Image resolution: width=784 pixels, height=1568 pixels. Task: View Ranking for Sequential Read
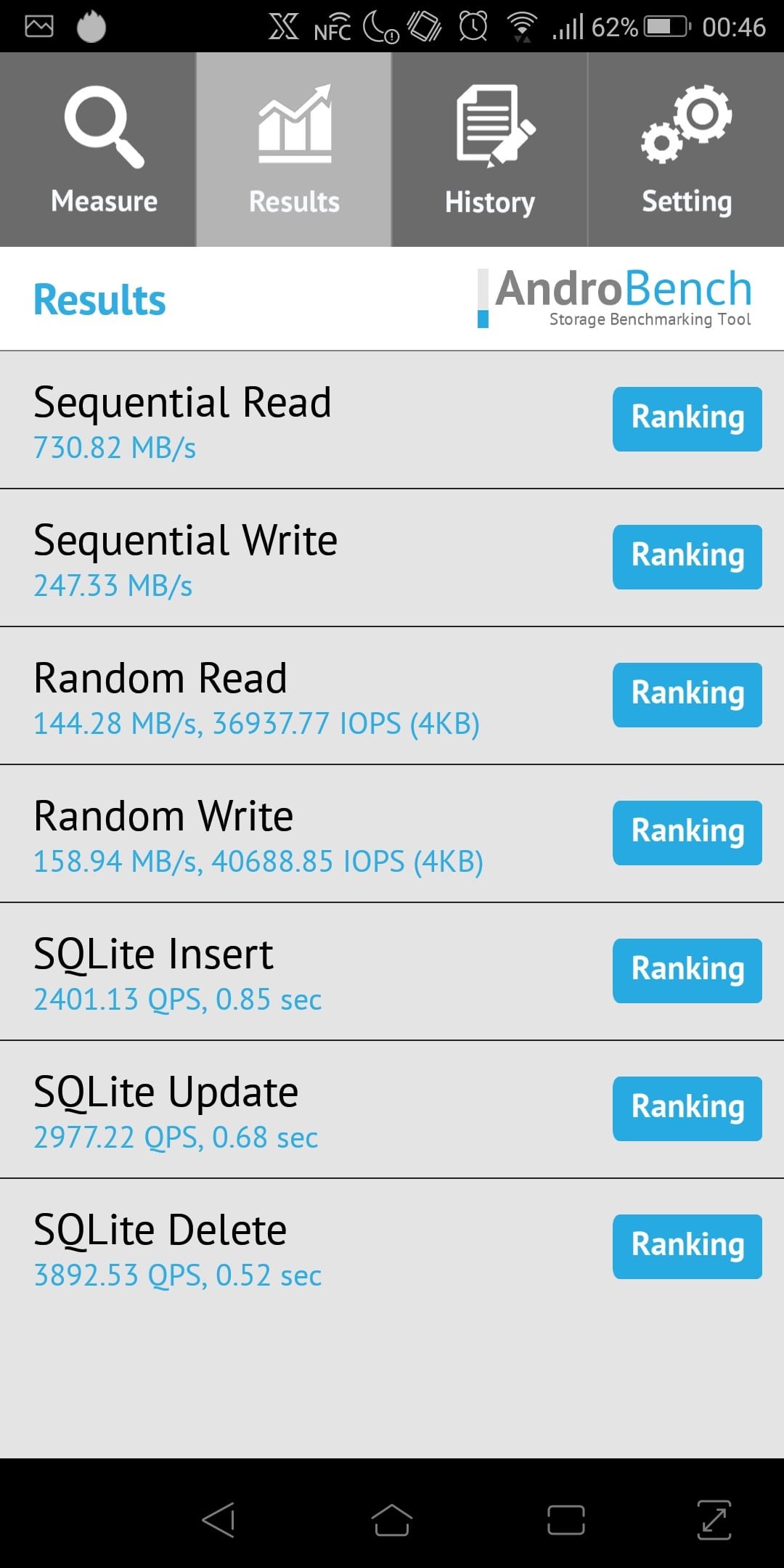pyautogui.click(x=687, y=419)
